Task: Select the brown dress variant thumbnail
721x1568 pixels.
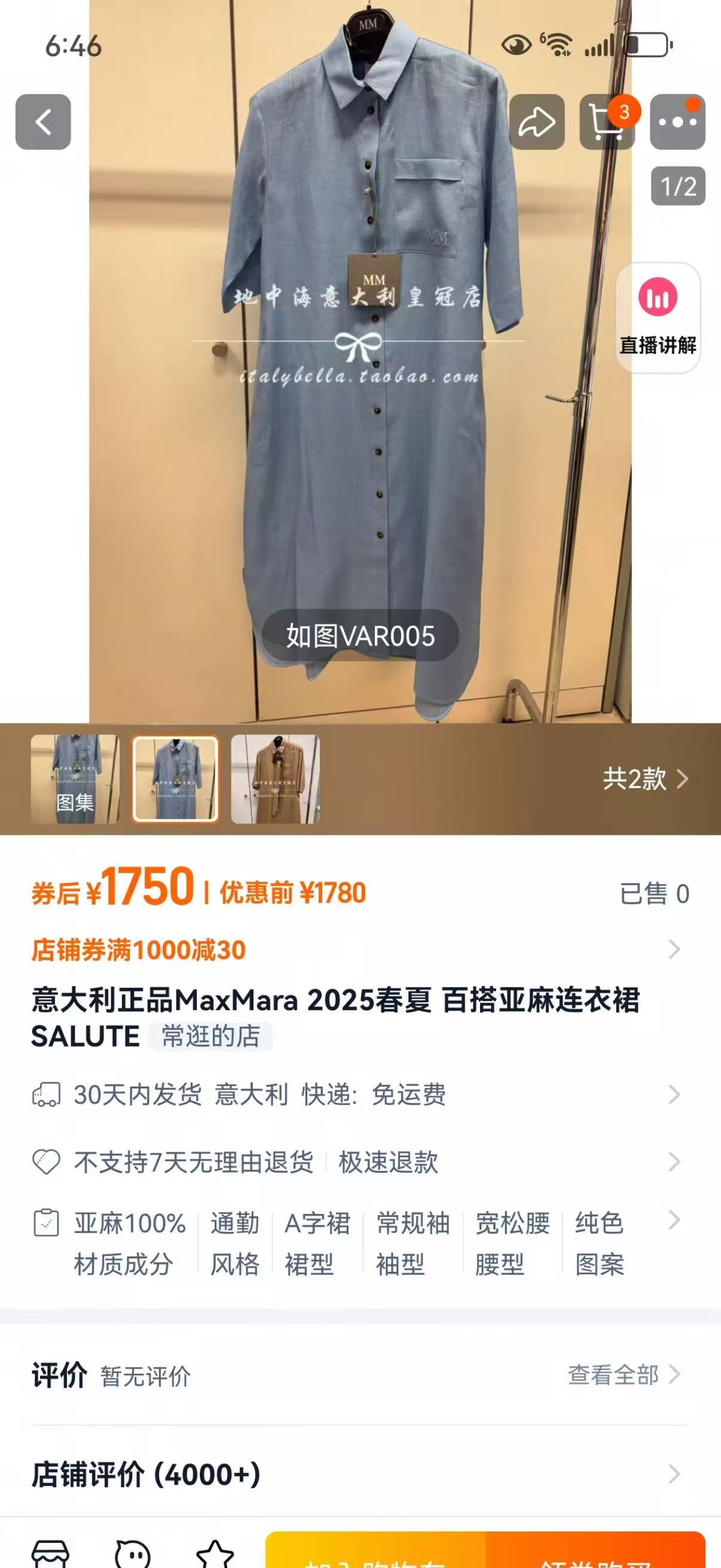Action: pyautogui.click(x=275, y=779)
